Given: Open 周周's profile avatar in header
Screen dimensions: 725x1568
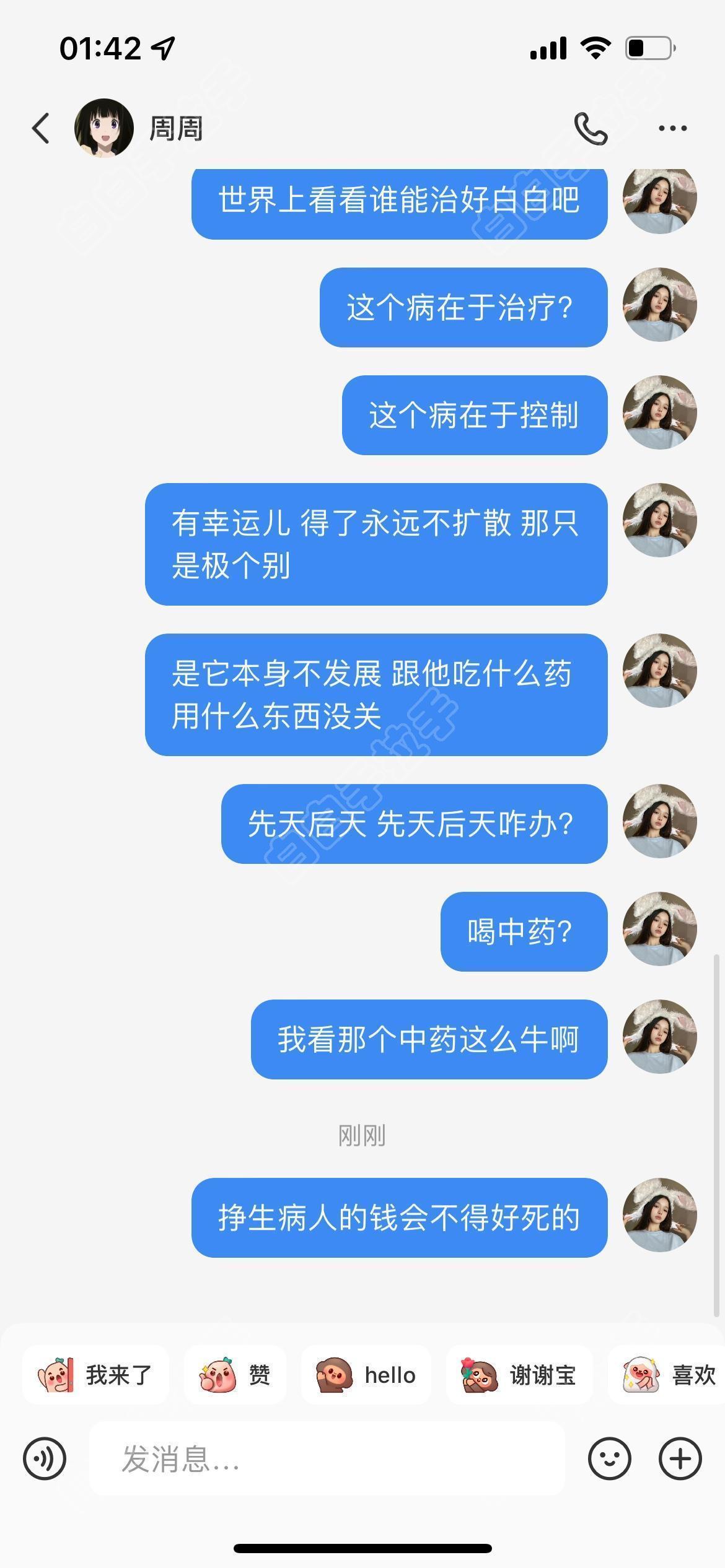Looking at the screenshot, I should coord(103,128).
